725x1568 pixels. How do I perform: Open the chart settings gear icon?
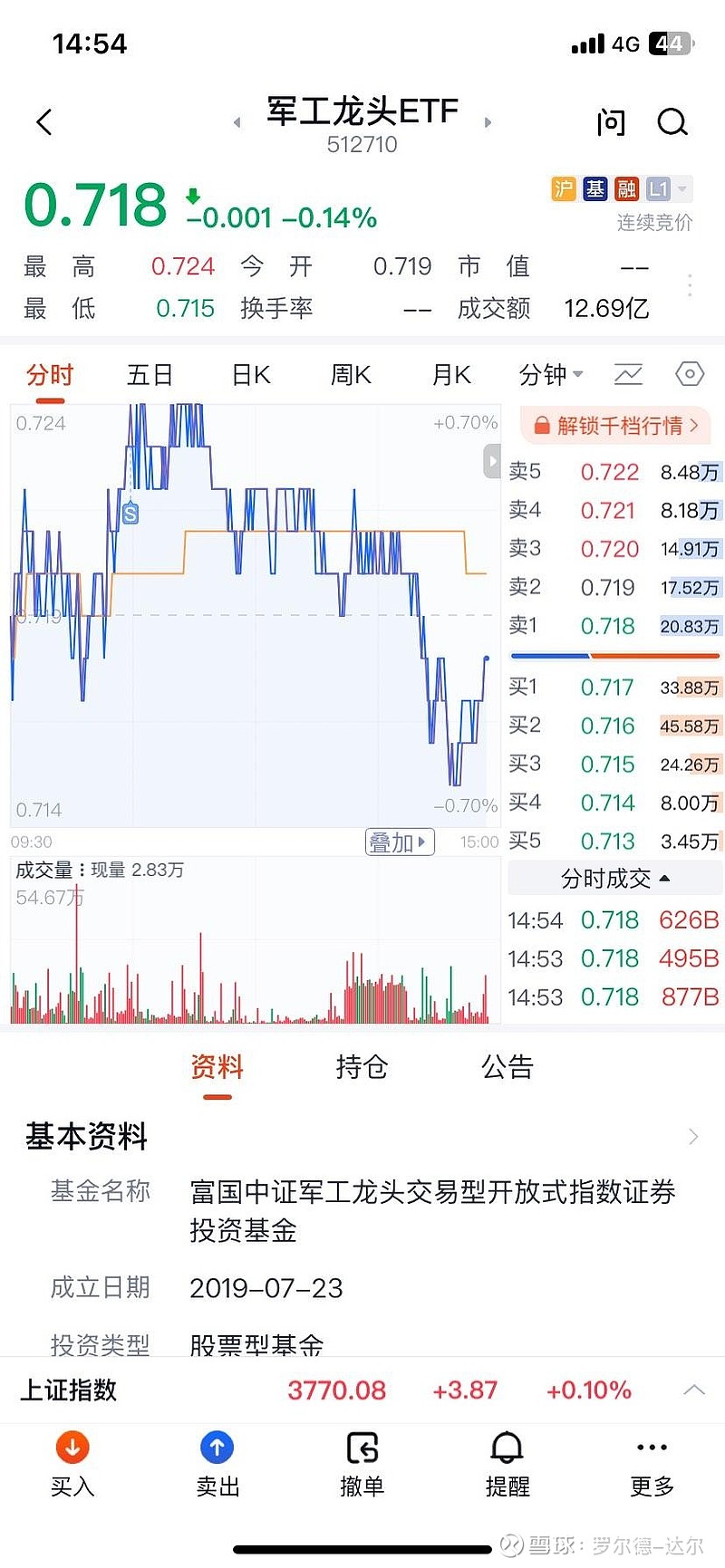(x=689, y=374)
